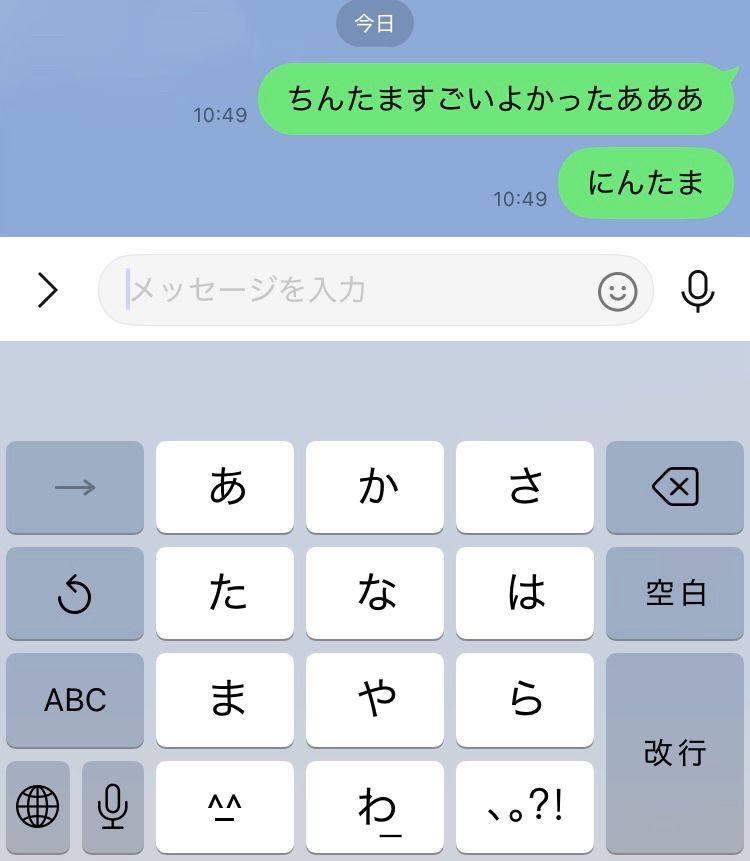Tap the globe icon to switch keyboards
The height and width of the screenshot is (861, 750).
tap(38, 807)
